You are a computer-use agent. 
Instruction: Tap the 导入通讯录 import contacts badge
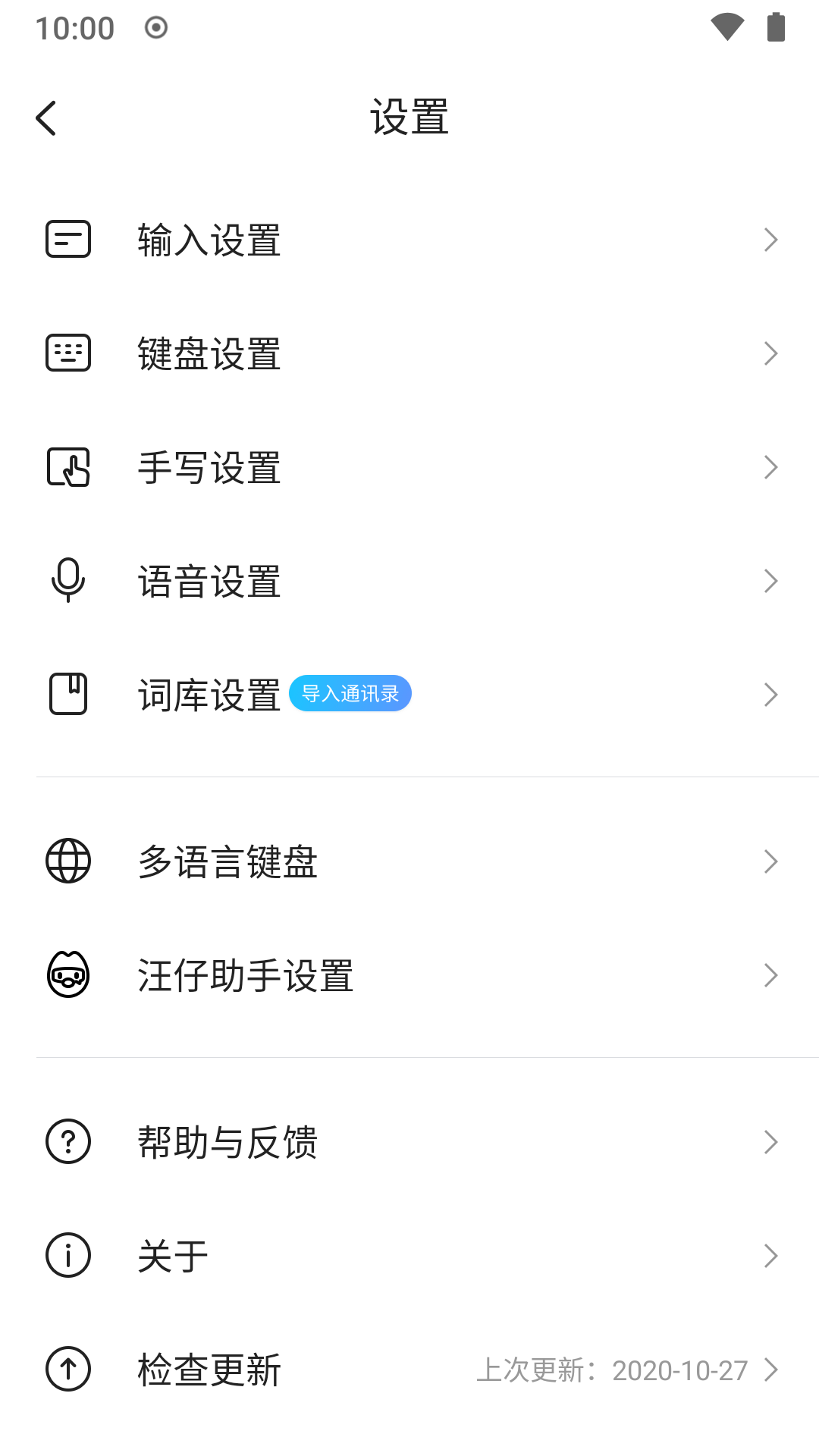point(350,693)
